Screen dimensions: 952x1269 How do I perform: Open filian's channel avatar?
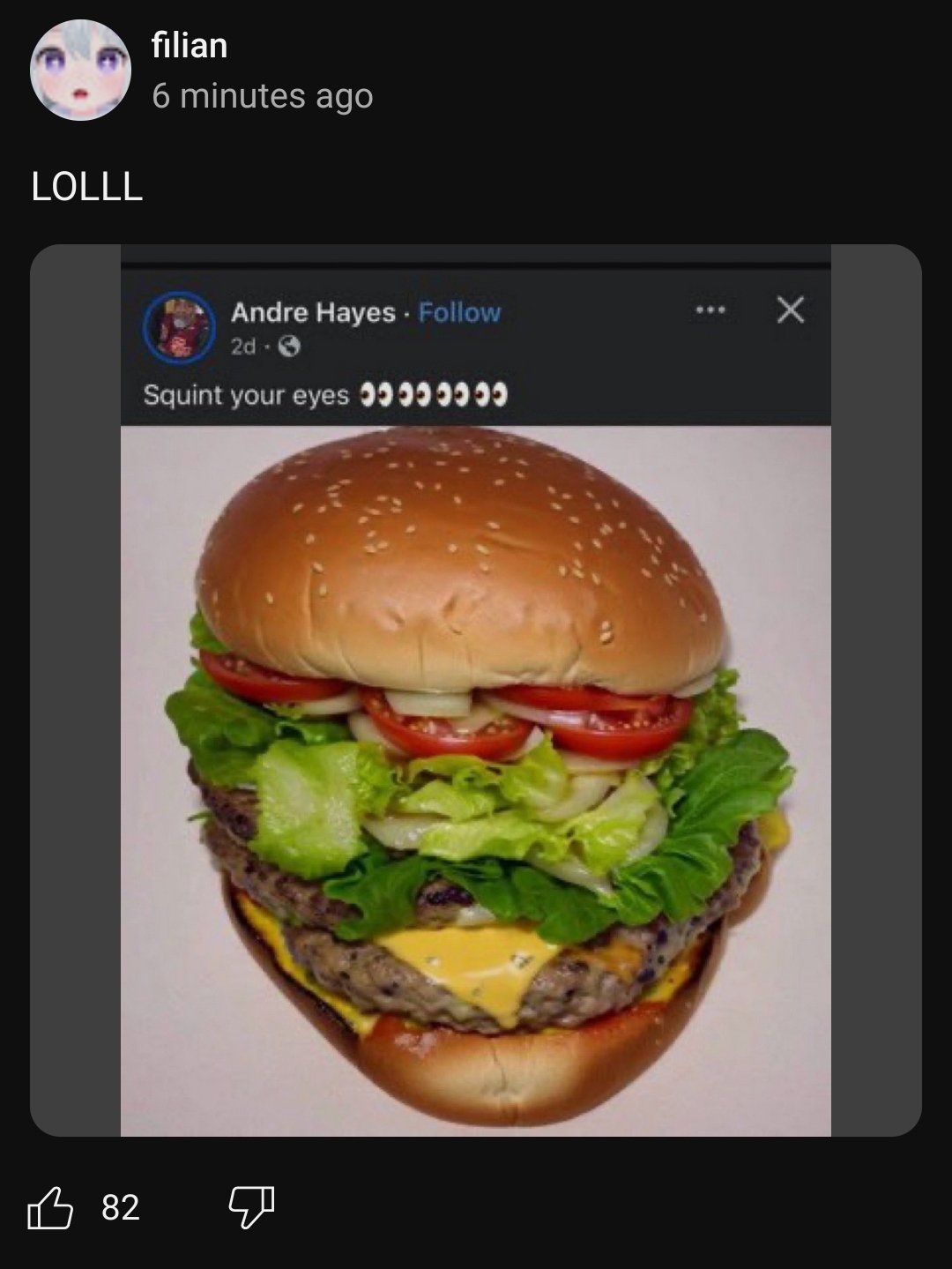click(x=80, y=70)
